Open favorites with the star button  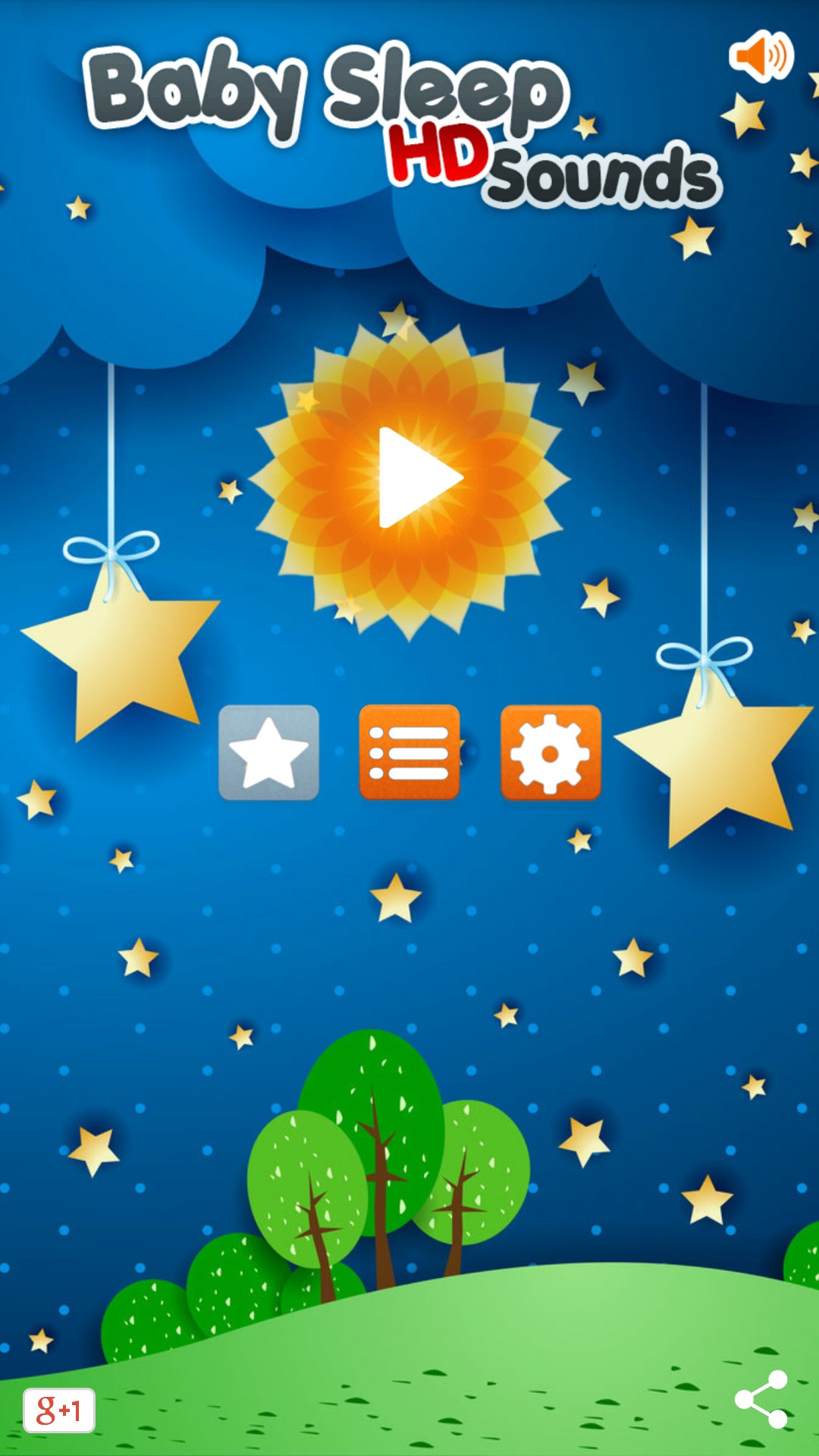tap(268, 752)
